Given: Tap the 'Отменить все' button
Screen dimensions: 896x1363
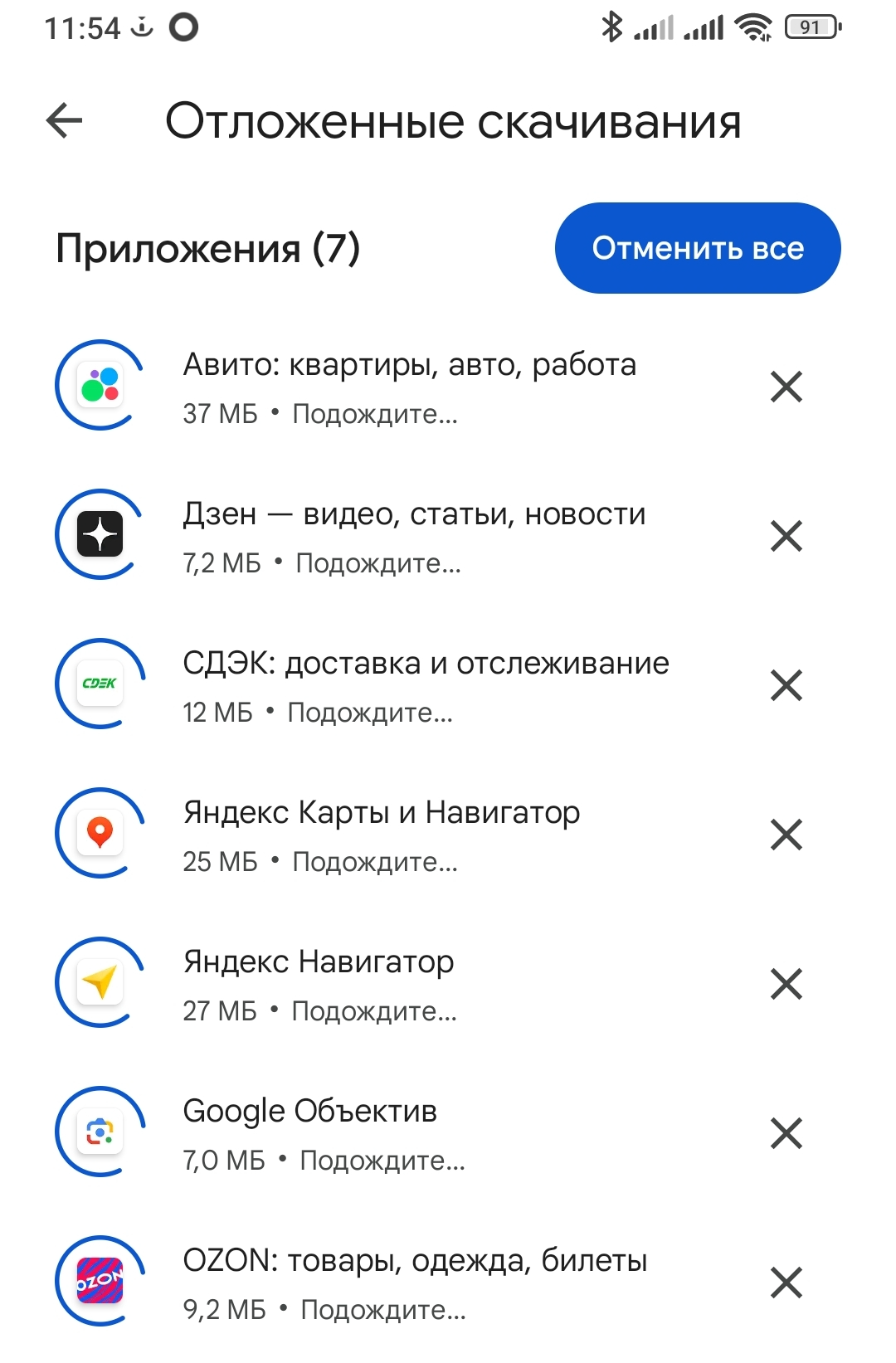Looking at the screenshot, I should coord(697,248).
